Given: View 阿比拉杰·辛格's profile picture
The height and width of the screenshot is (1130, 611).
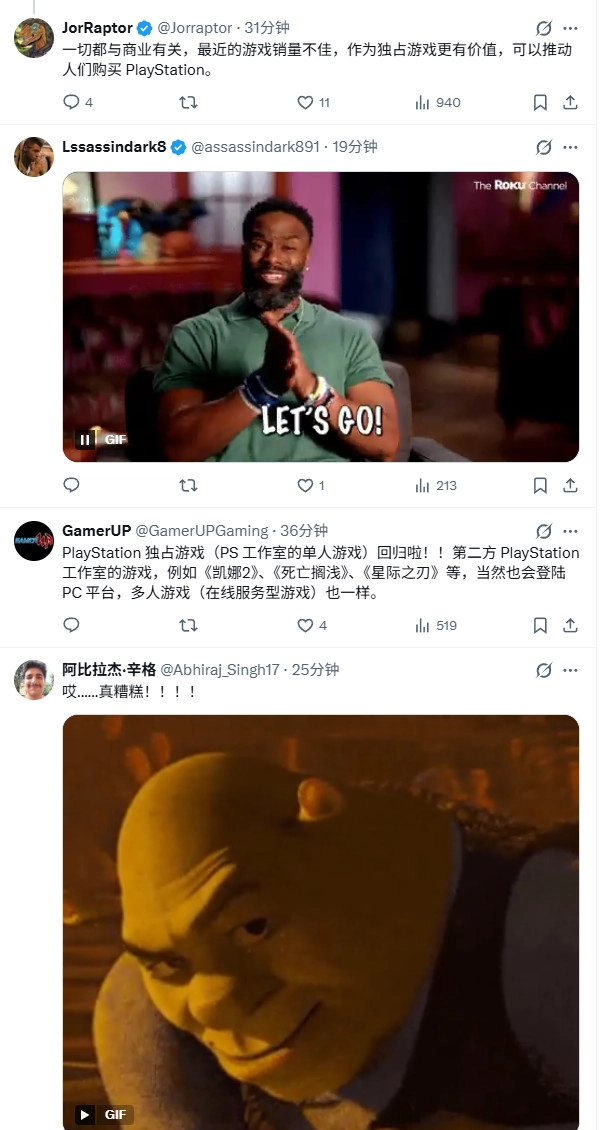Looking at the screenshot, I should [x=34, y=680].
